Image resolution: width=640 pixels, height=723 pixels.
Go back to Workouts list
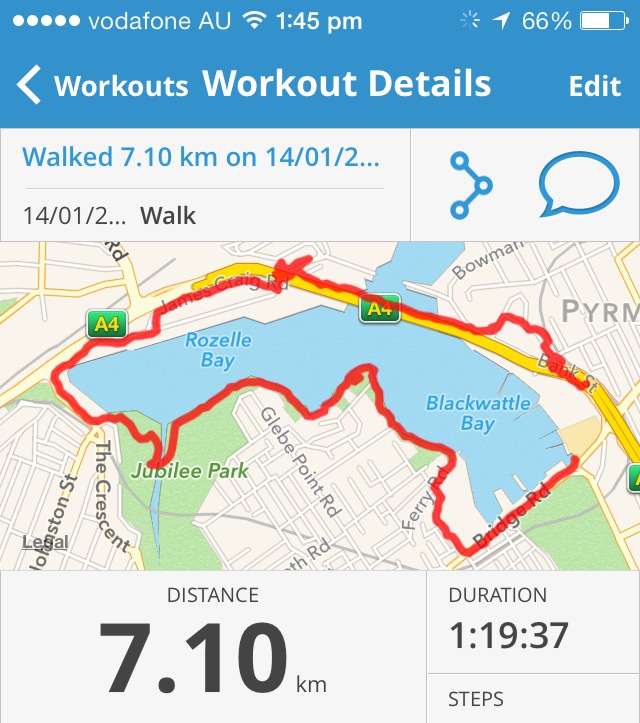coord(100,86)
